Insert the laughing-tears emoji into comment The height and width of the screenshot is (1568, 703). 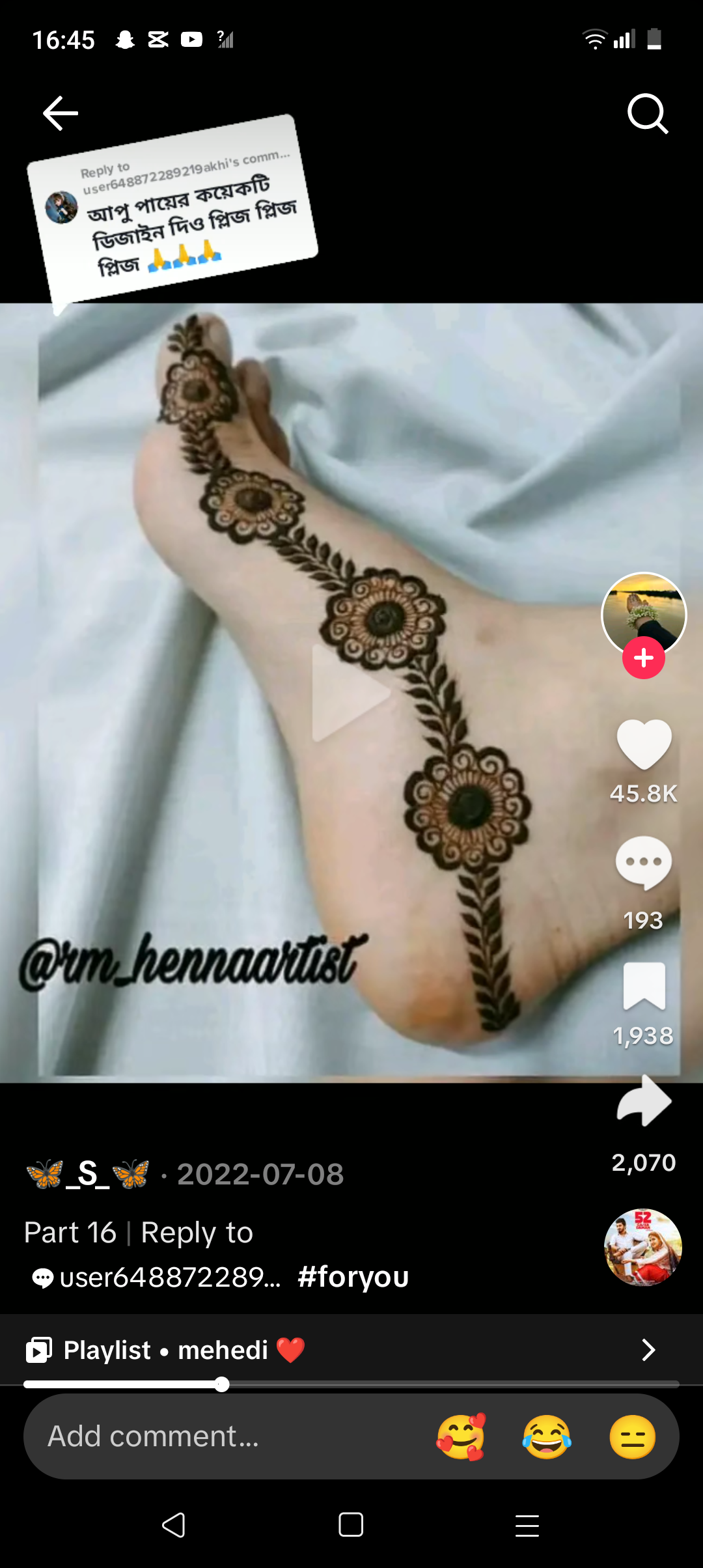547,1436
